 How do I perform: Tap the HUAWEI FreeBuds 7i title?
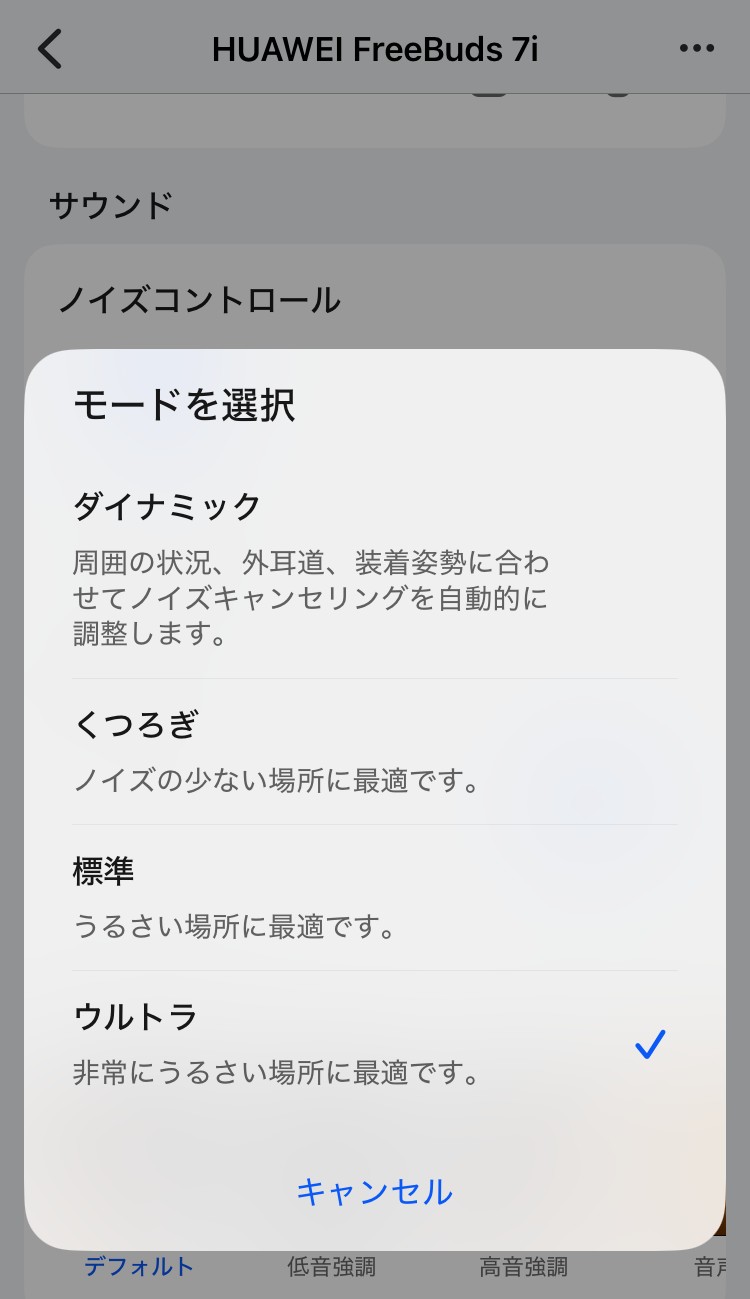pos(375,47)
